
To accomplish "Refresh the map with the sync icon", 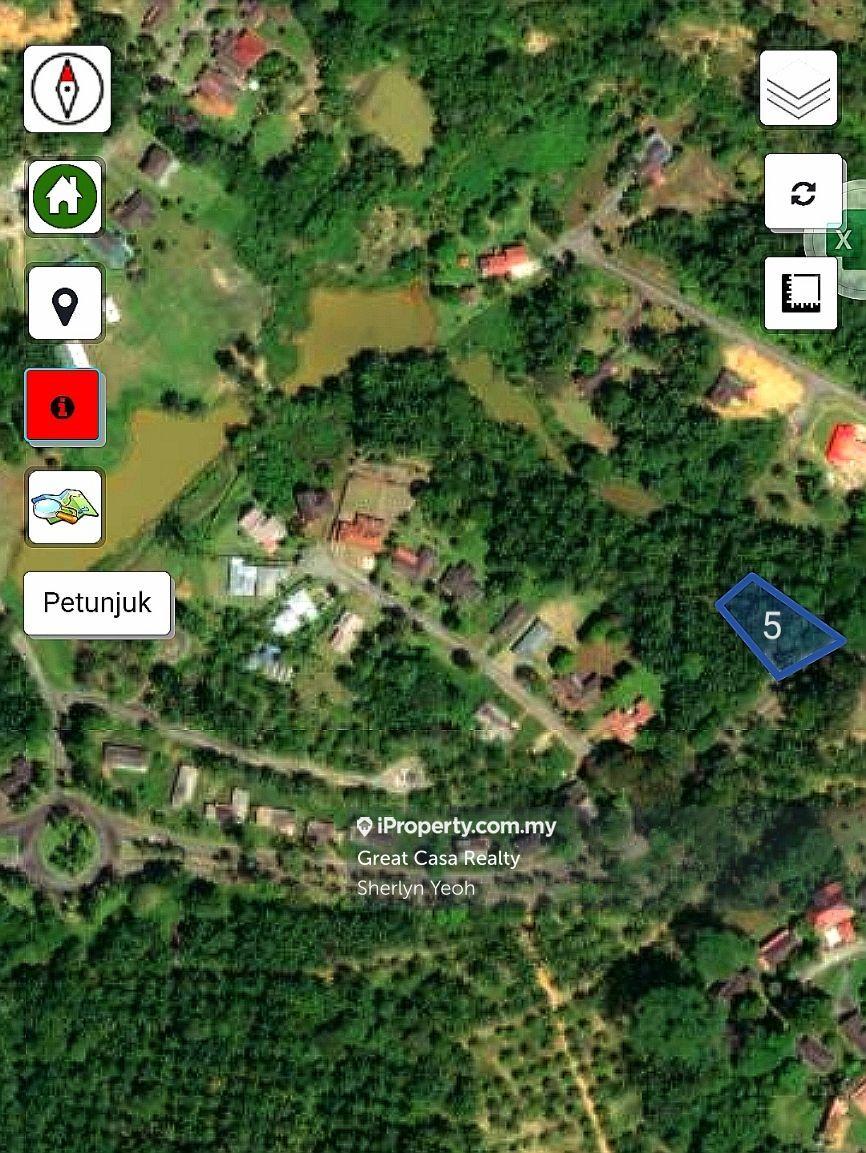I will (804, 193).
